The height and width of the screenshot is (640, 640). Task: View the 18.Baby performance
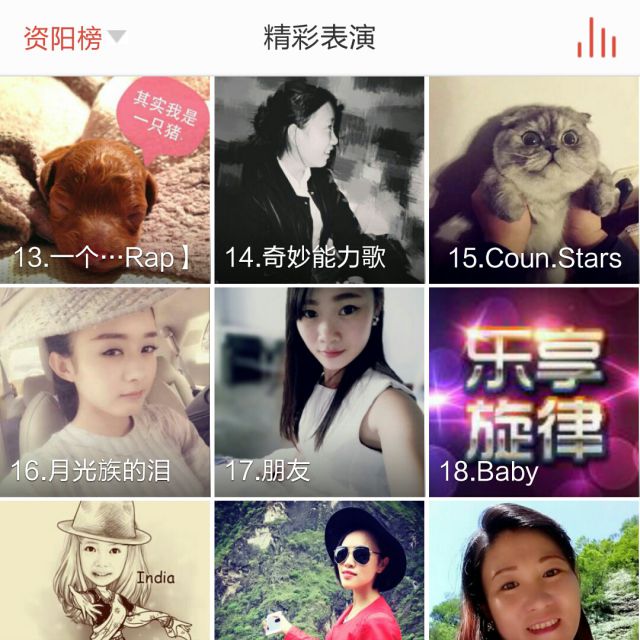[534, 392]
